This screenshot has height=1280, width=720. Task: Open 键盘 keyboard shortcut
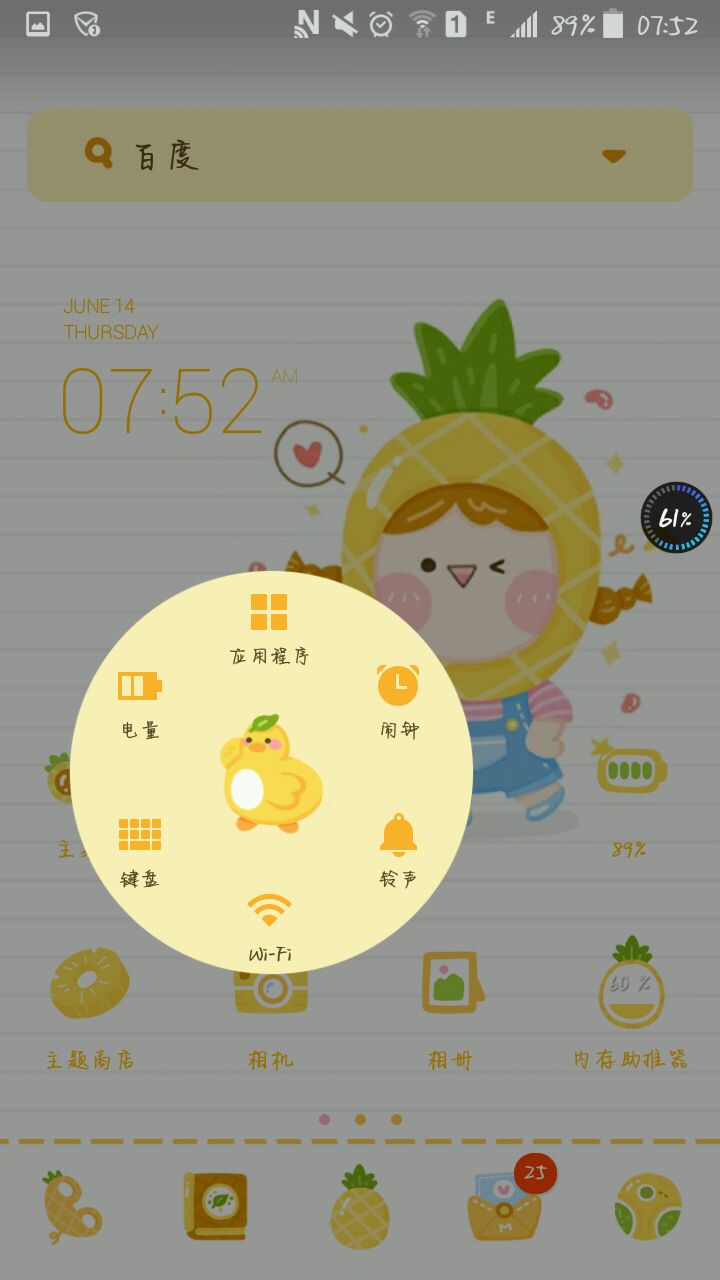tap(140, 853)
